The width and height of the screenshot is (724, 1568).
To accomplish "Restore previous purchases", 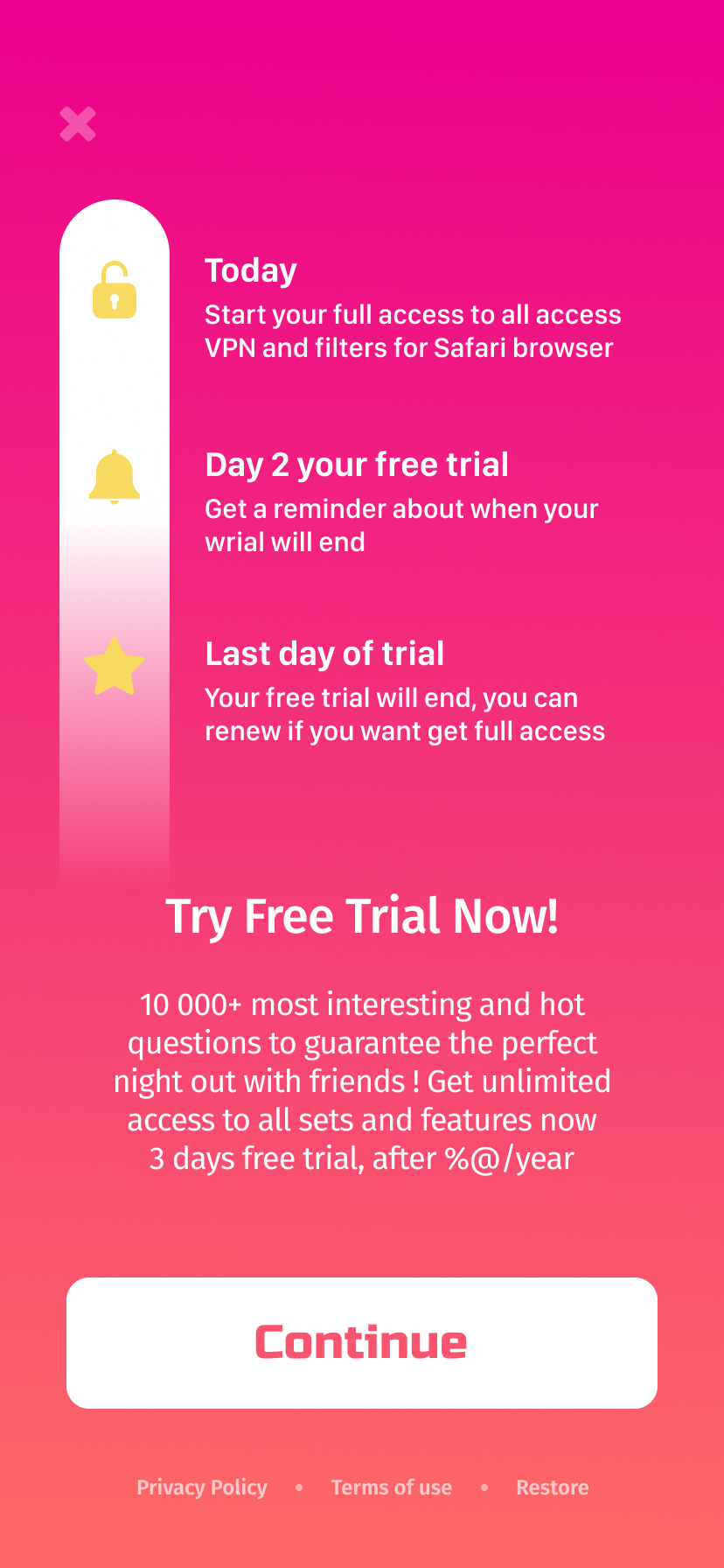I will pyautogui.click(x=552, y=1487).
